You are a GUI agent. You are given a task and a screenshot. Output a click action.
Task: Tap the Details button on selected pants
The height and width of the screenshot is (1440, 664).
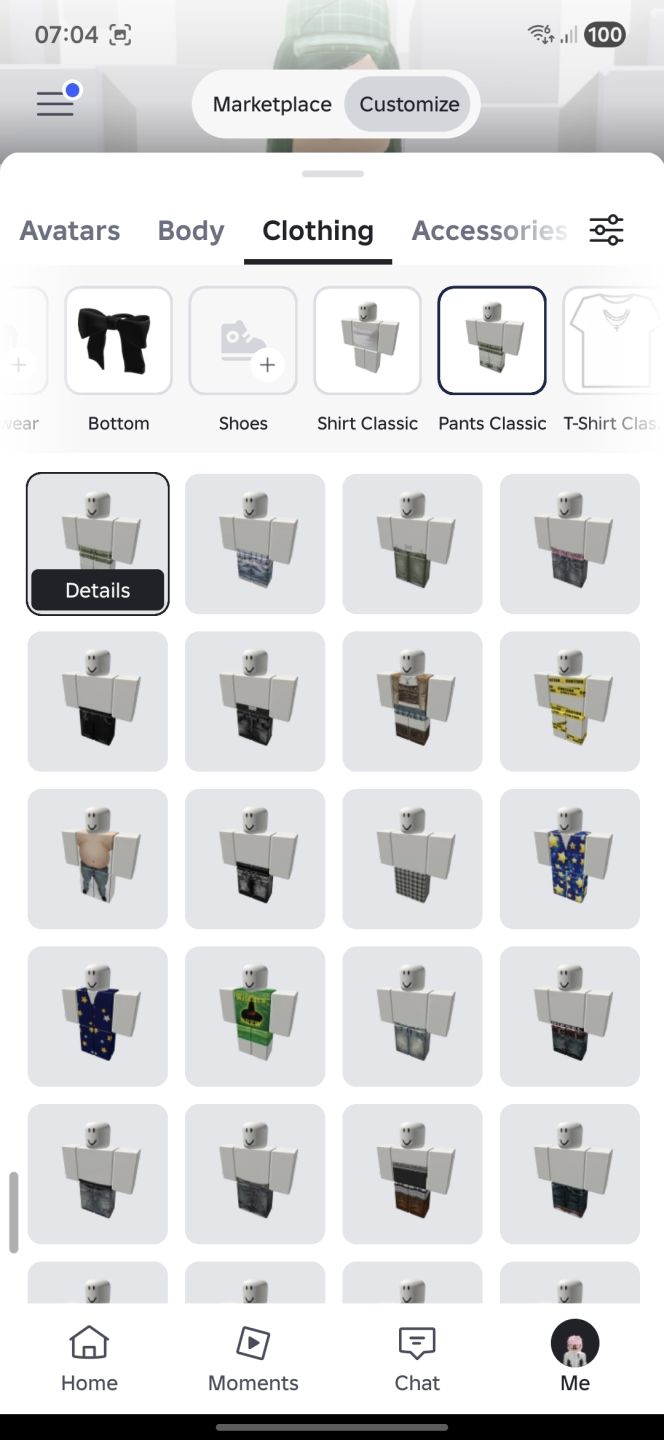point(98,590)
